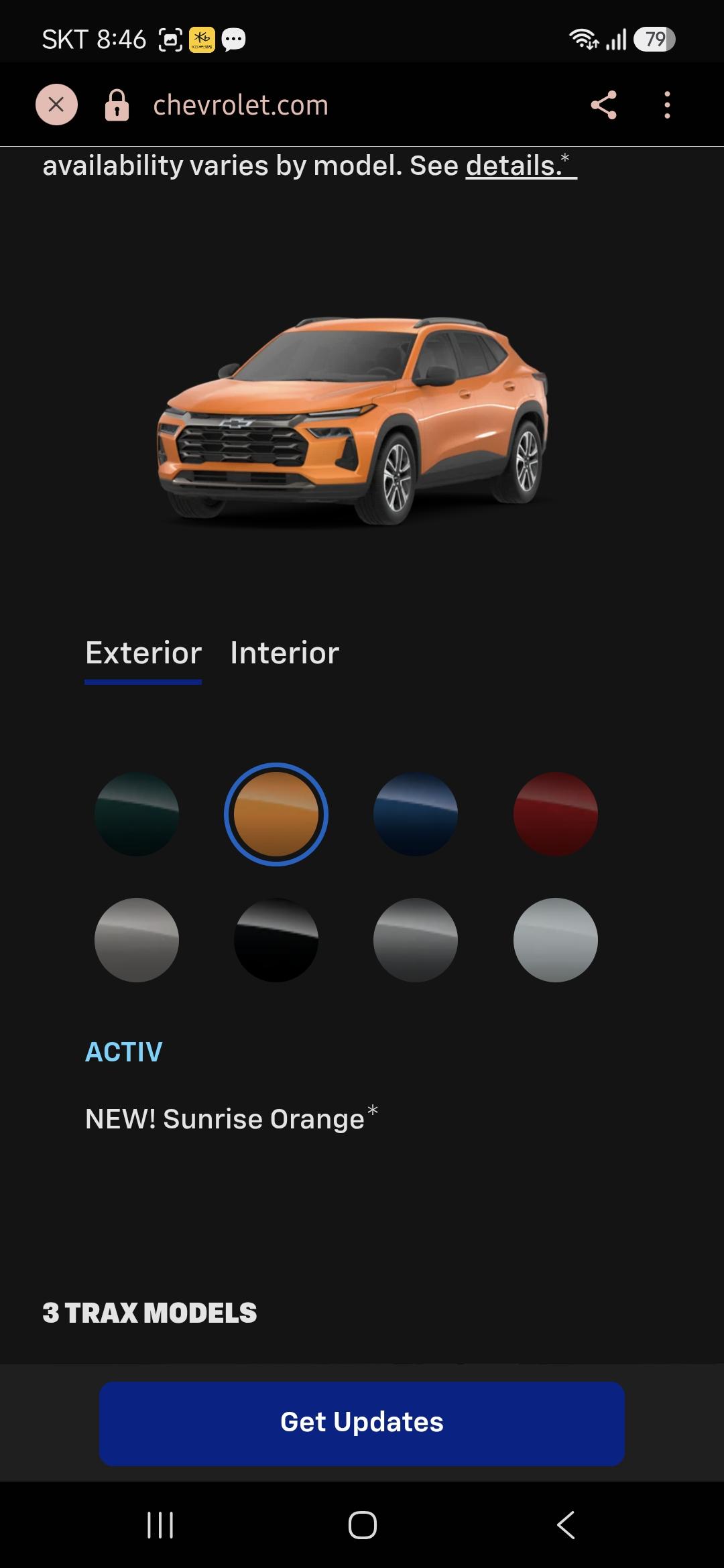The width and height of the screenshot is (724, 1568).
Task: Choose the red exterior color swatch
Action: pos(555,814)
